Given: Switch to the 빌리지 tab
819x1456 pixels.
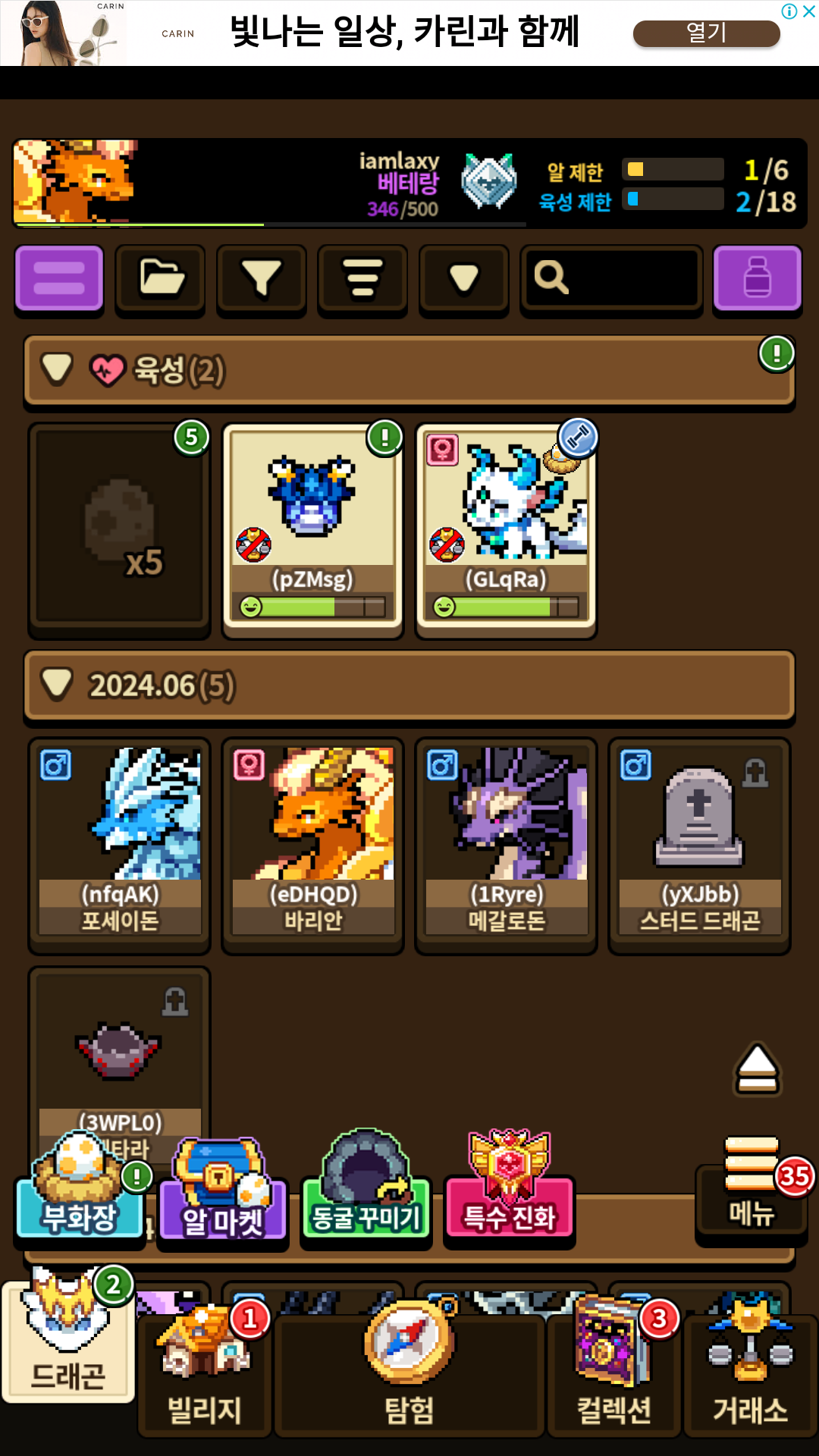Looking at the screenshot, I should point(204,1374).
